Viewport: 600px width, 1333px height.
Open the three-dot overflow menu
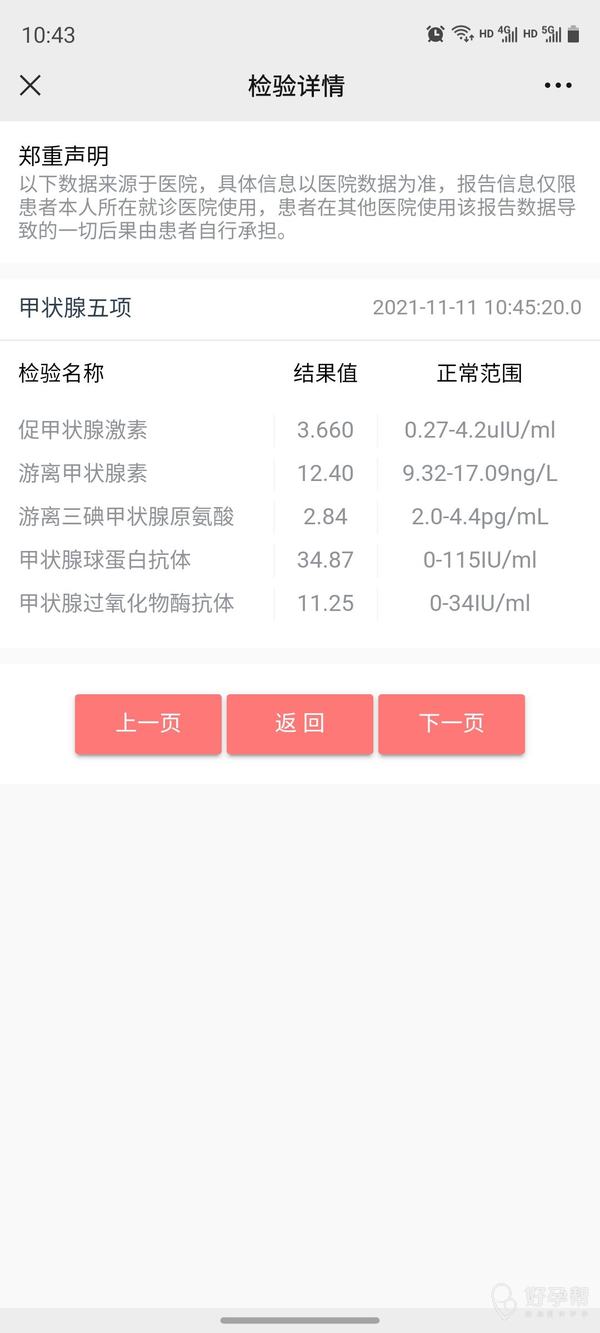[558, 86]
